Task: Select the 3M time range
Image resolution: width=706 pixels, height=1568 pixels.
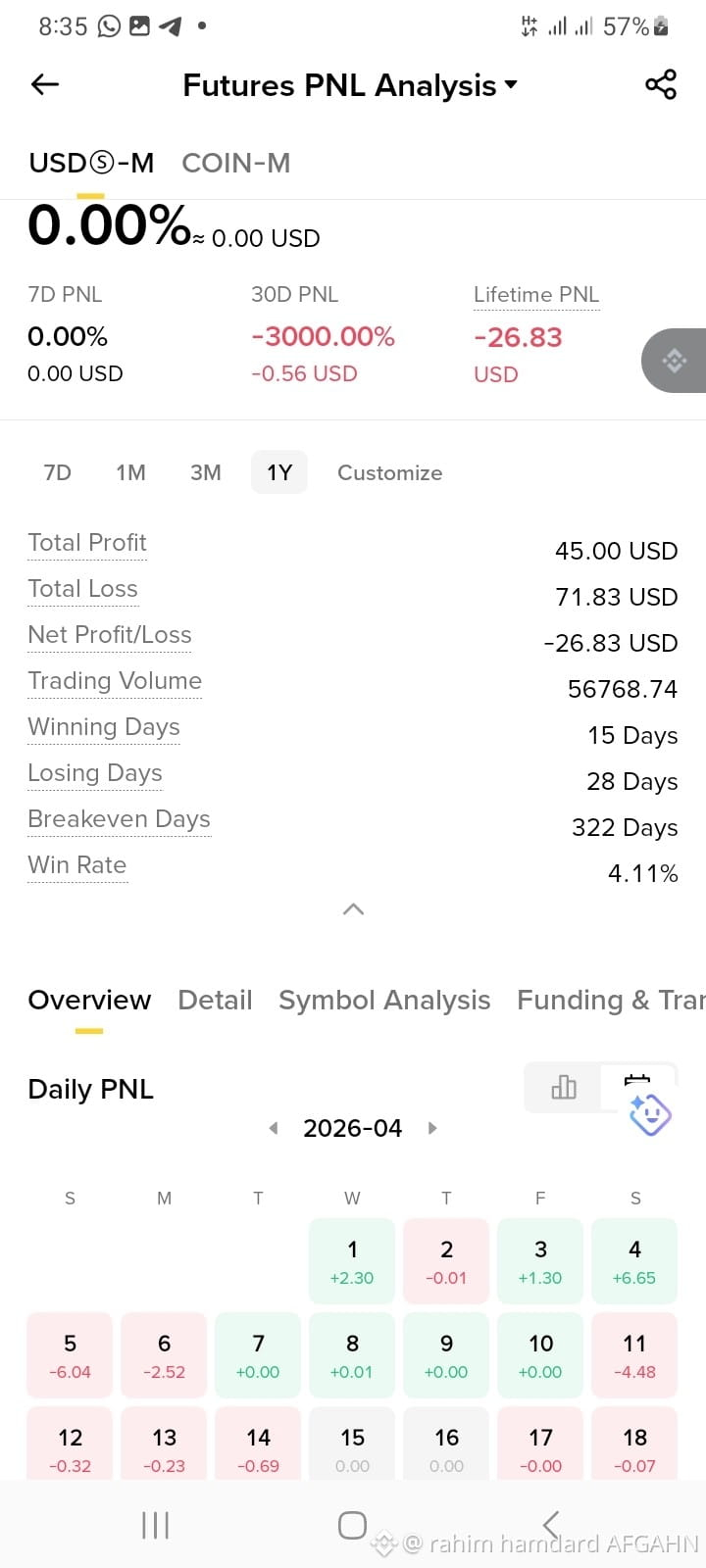Action: [205, 472]
